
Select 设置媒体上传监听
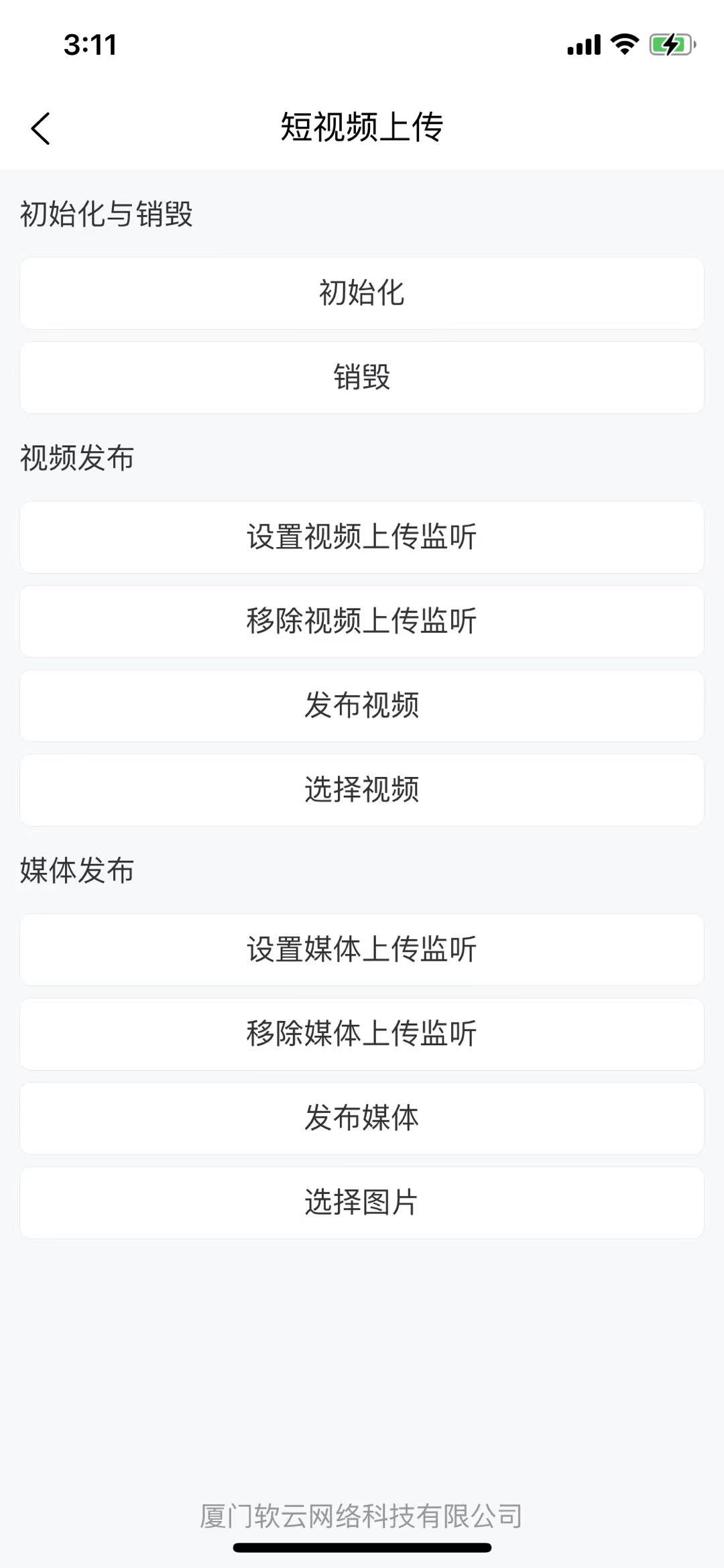coord(362,949)
